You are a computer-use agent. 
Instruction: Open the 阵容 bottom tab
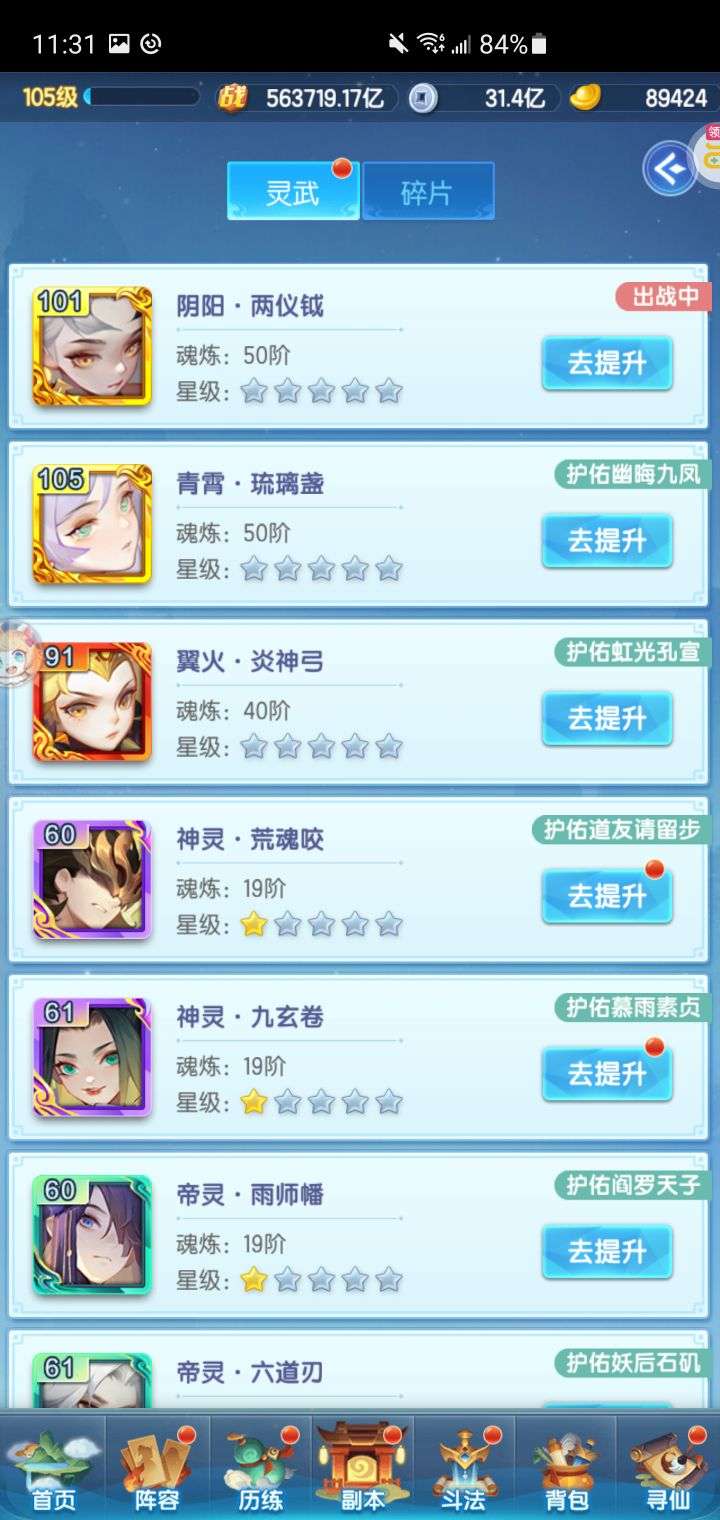tap(158, 1467)
